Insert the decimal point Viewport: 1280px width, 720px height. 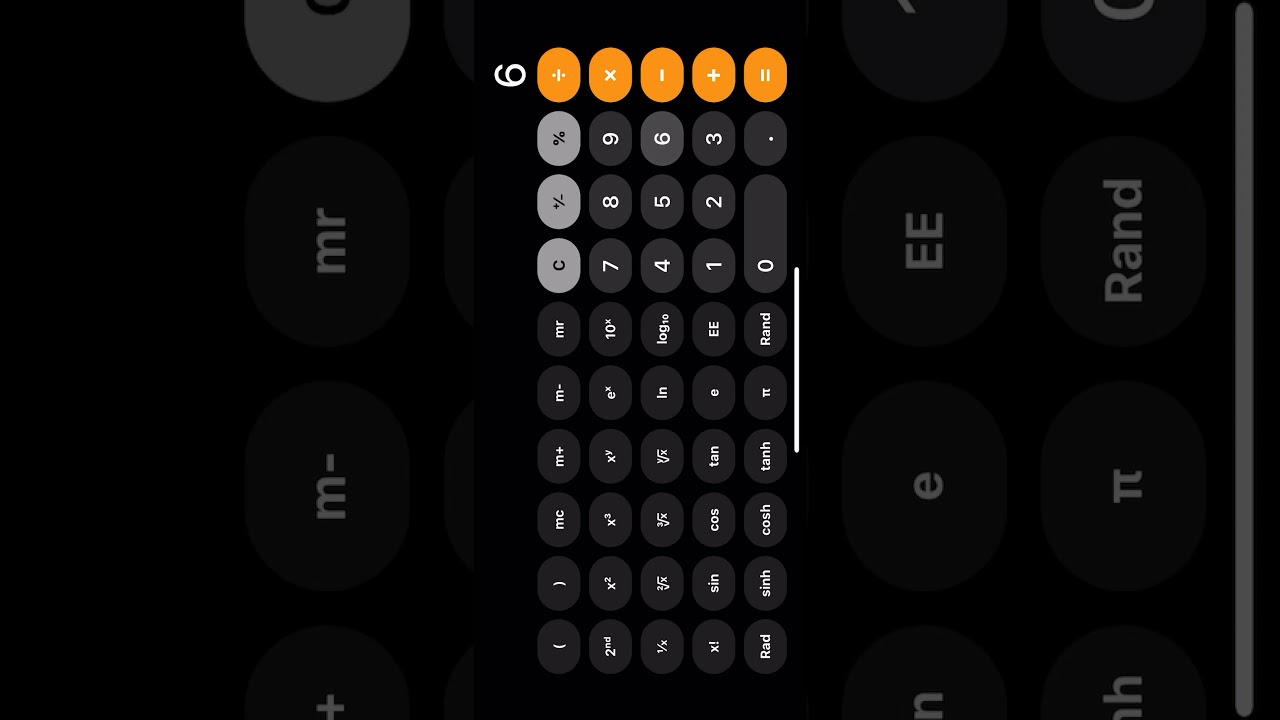766,138
